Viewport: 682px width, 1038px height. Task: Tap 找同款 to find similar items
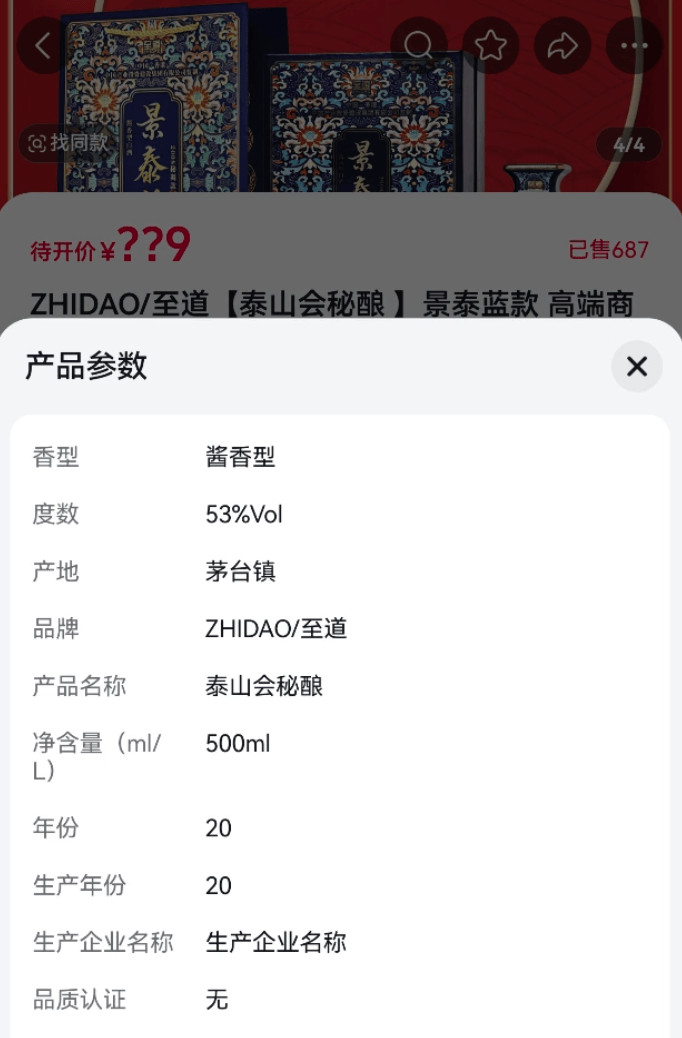click(68, 143)
